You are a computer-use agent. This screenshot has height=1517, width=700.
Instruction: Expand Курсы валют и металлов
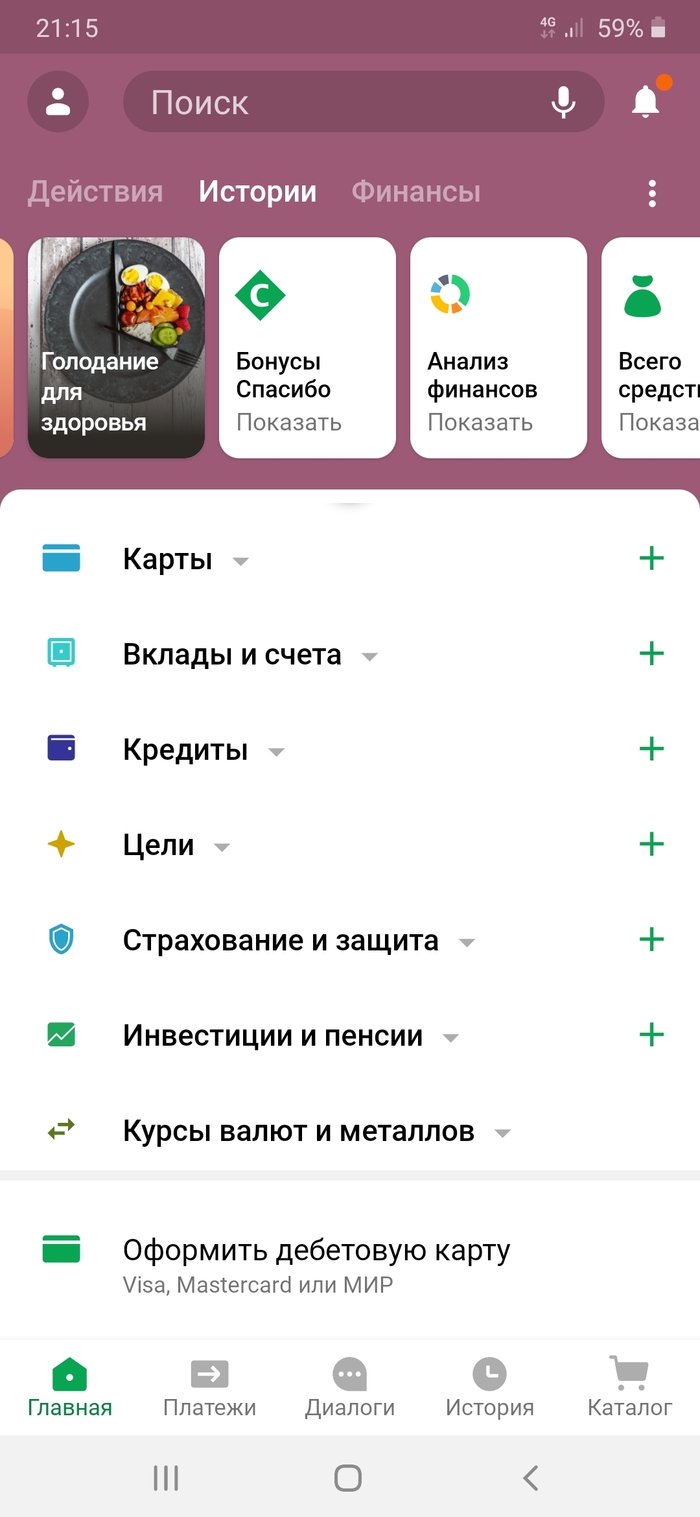point(316,1132)
